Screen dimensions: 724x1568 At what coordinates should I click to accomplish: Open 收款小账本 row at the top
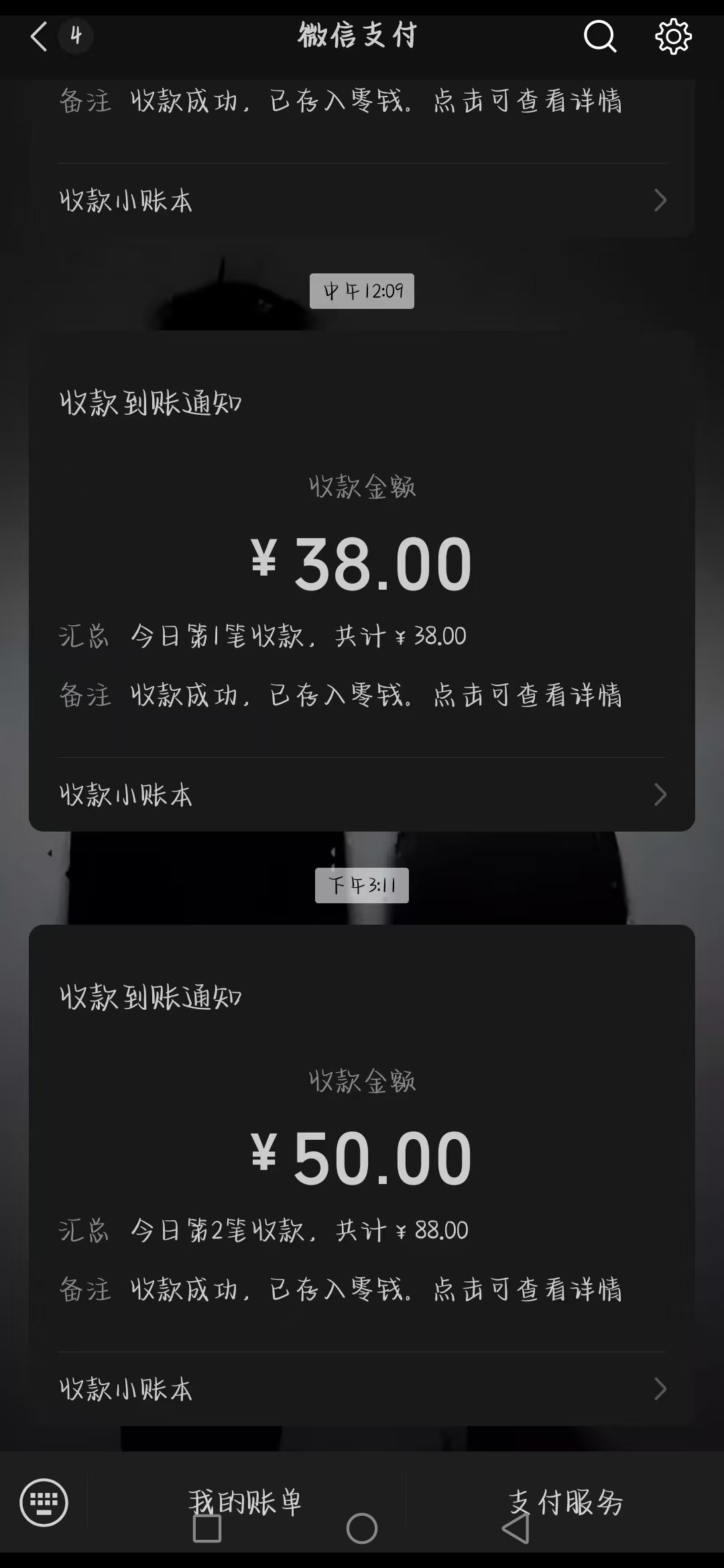[362, 200]
